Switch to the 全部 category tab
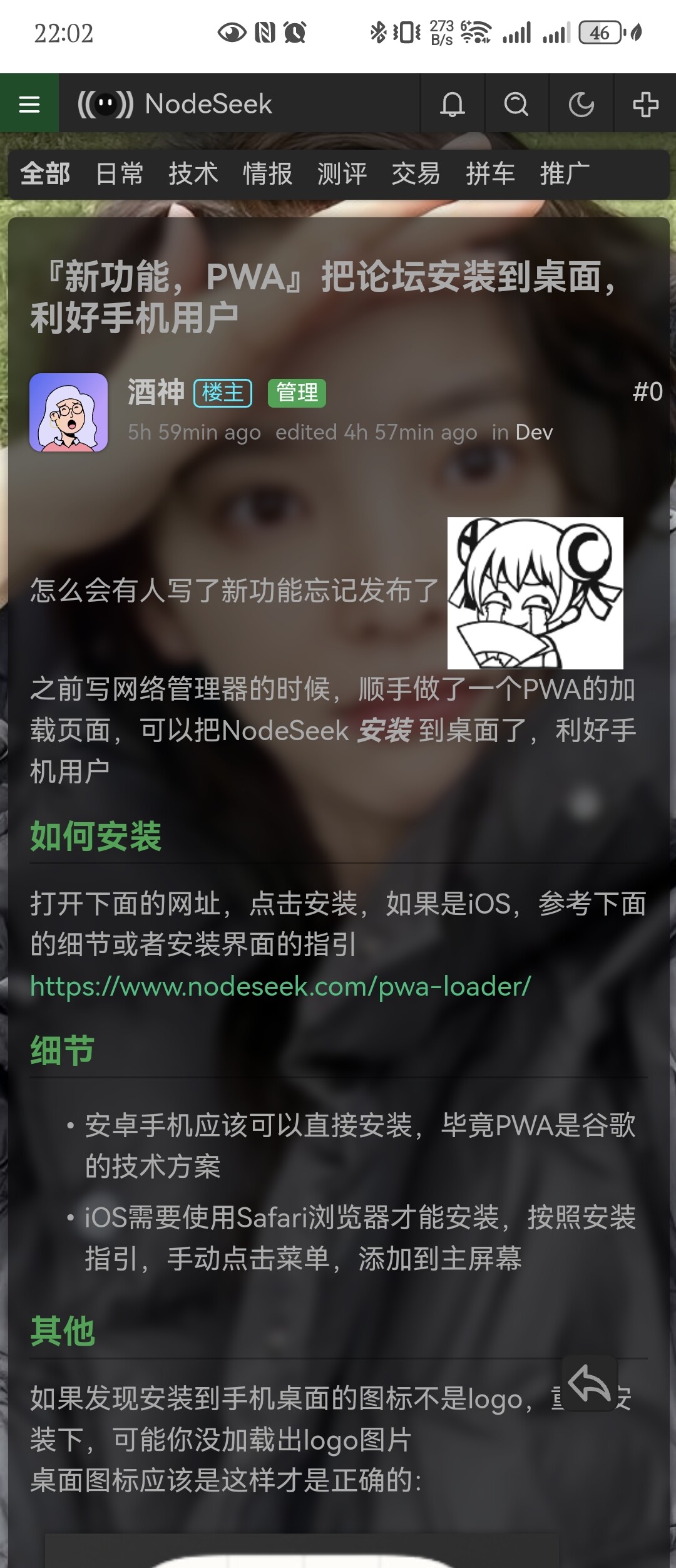Image resolution: width=676 pixels, height=1568 pixels. (45, 173)
